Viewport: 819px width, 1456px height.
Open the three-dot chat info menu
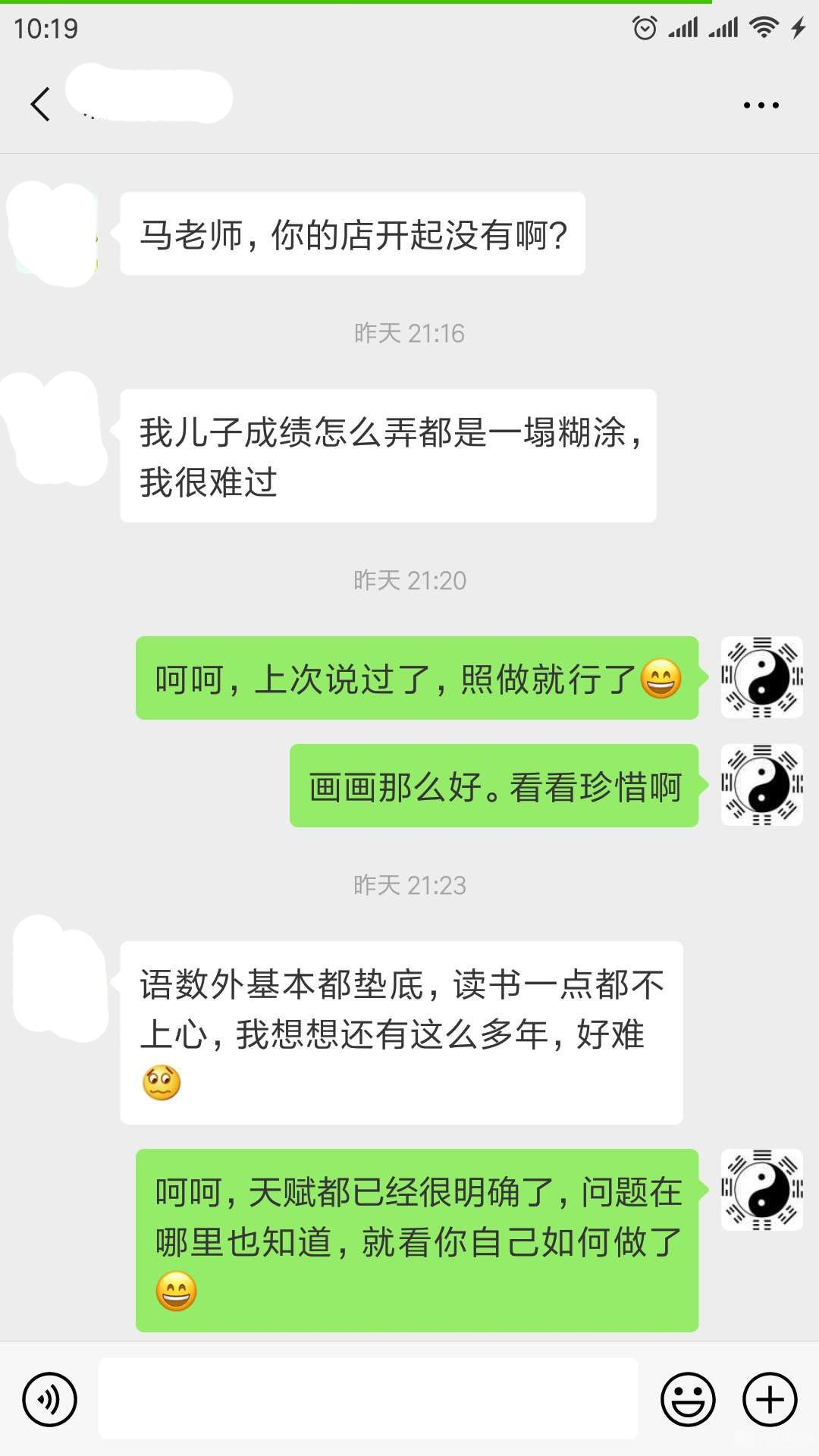pos(761,105)
